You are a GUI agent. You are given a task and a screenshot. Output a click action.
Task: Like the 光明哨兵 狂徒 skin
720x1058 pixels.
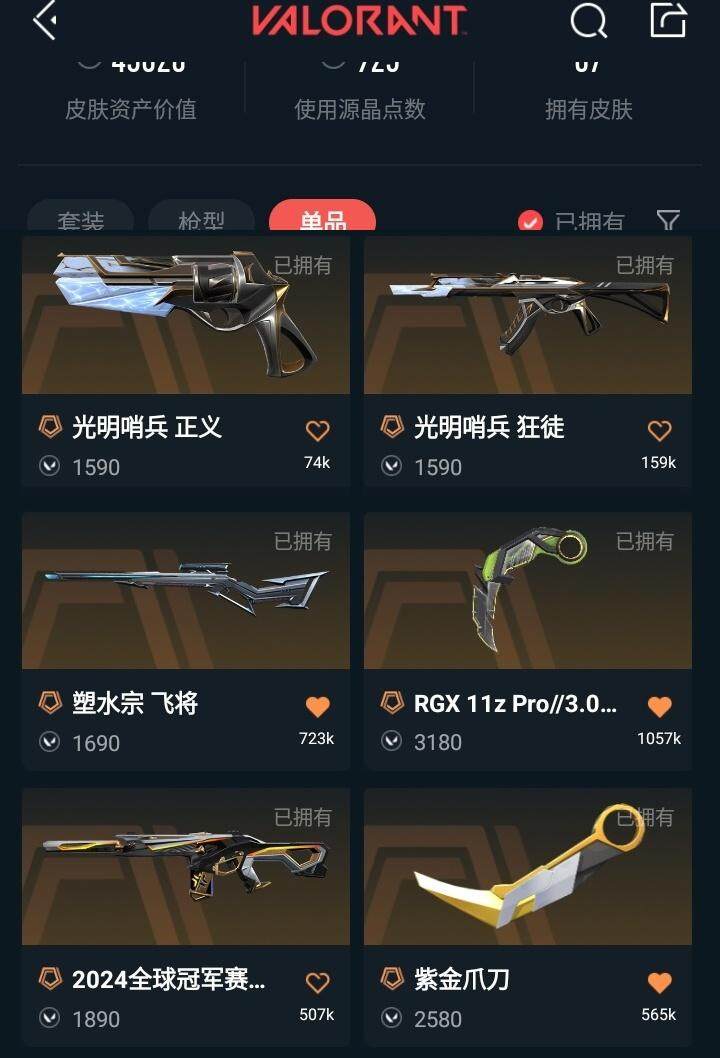[x=659, y=431]
